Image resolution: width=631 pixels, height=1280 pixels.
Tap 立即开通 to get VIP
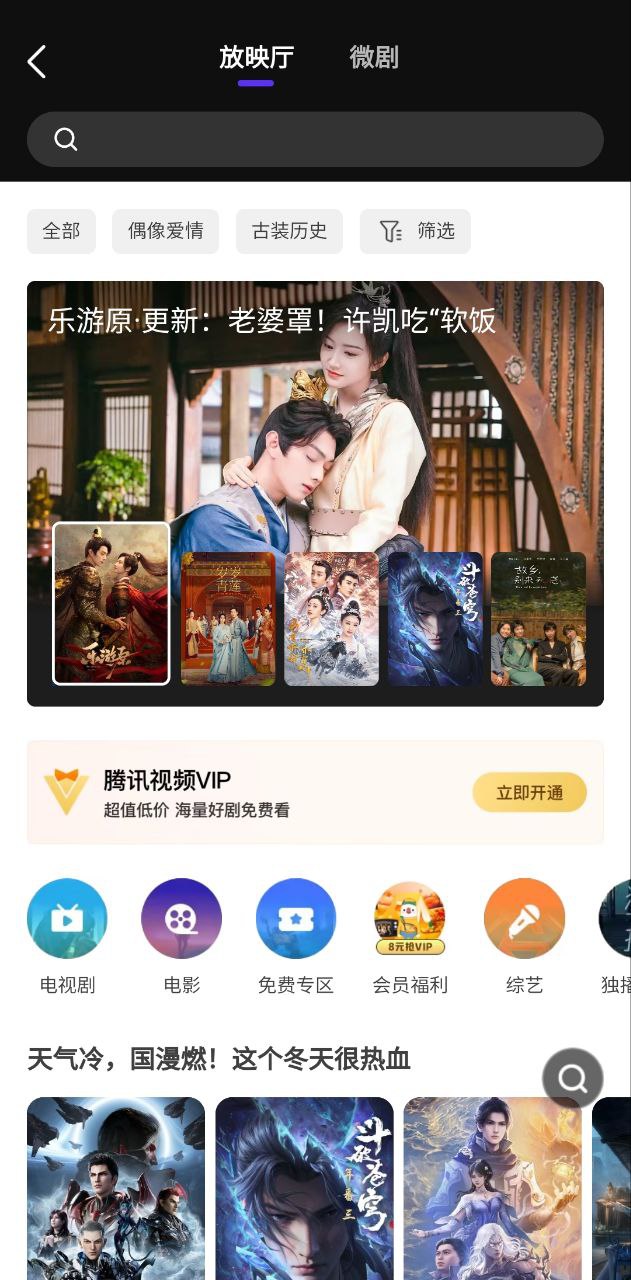click(x=529, y=792)
